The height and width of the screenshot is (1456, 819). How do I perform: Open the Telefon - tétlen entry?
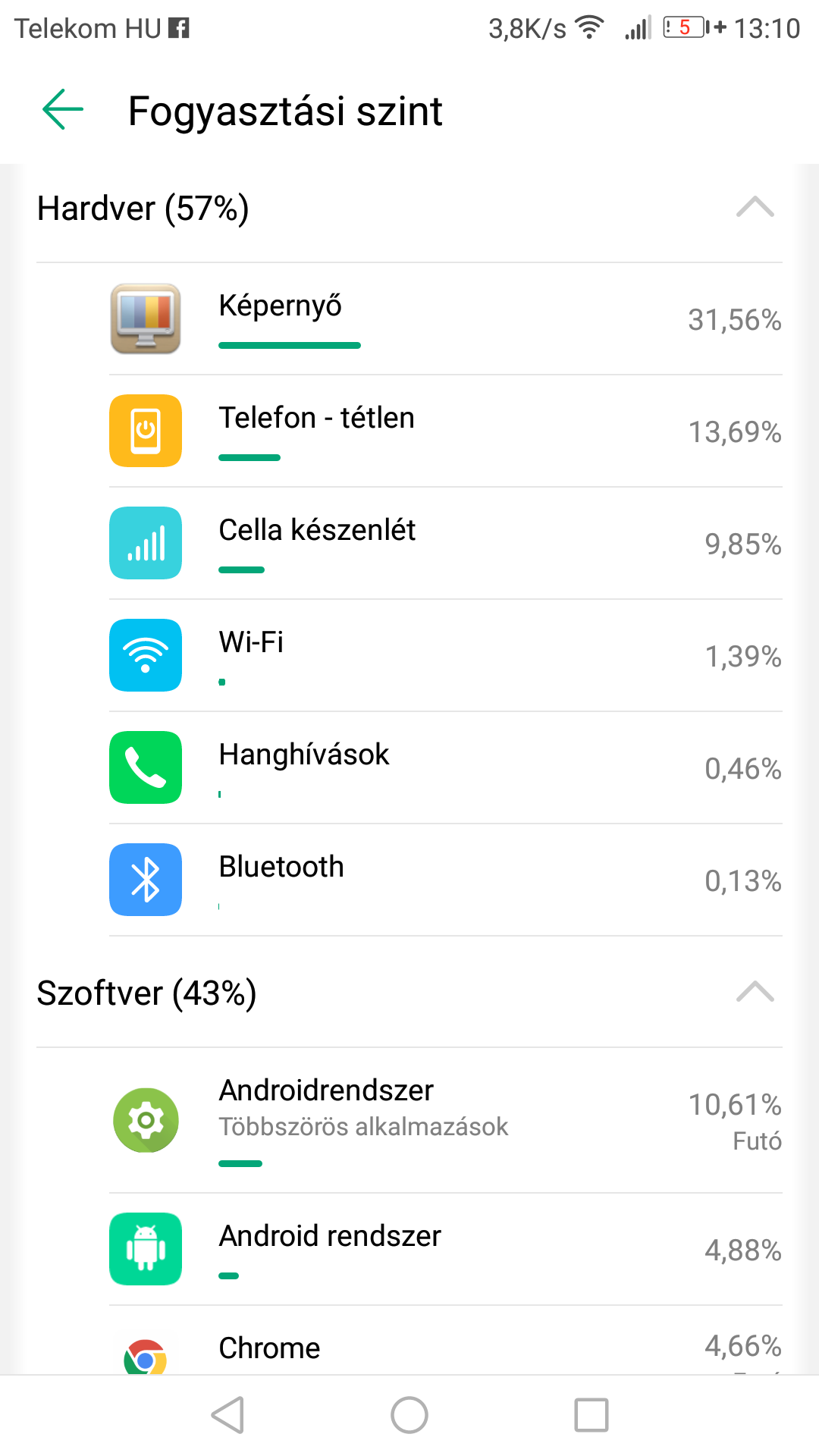pyautogui.click(x=409, y=431)
